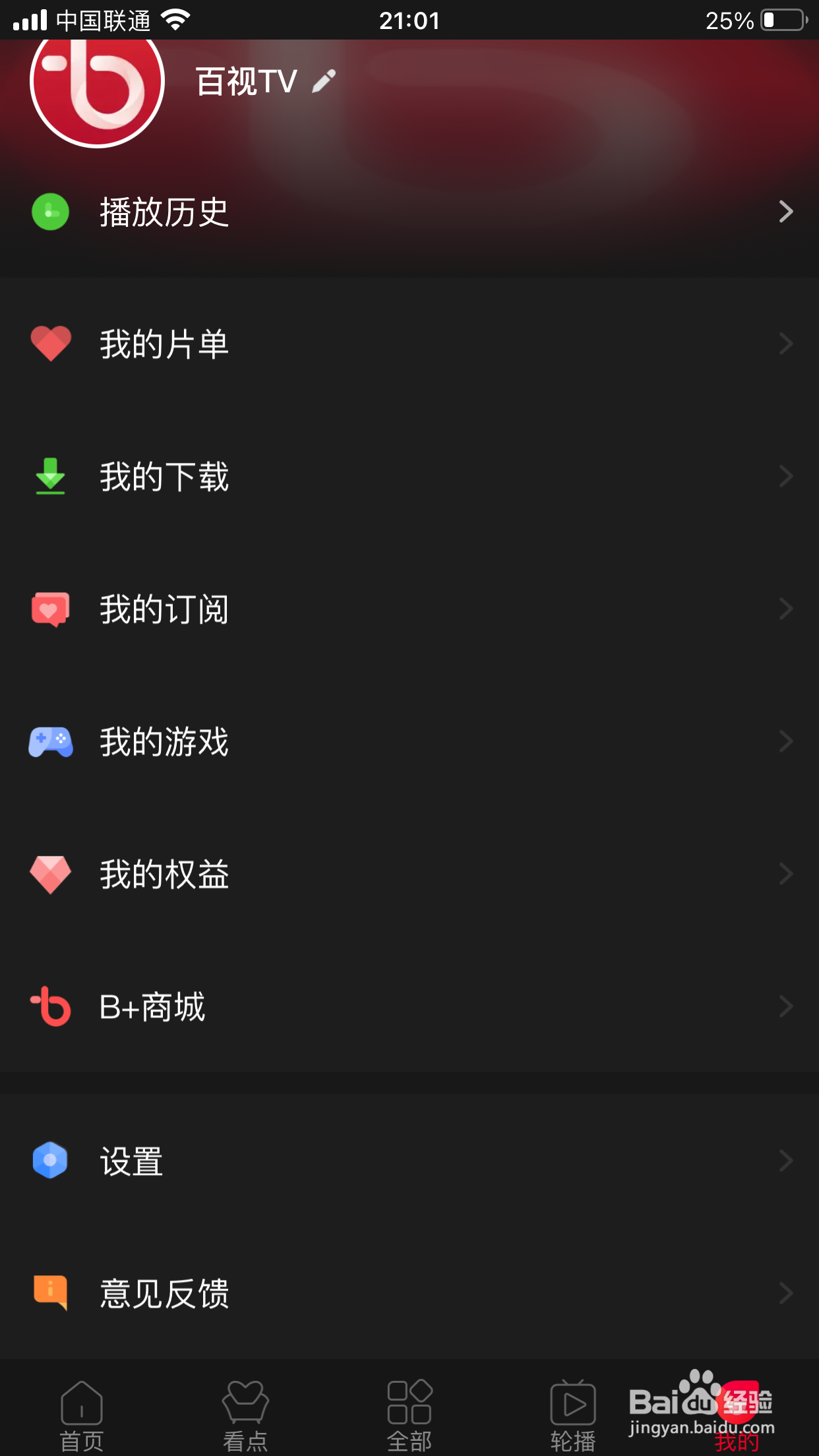This screenshot has width=819, height=1456.
Task: Open 我的游戏 games
Action: (x=409, y=741)
